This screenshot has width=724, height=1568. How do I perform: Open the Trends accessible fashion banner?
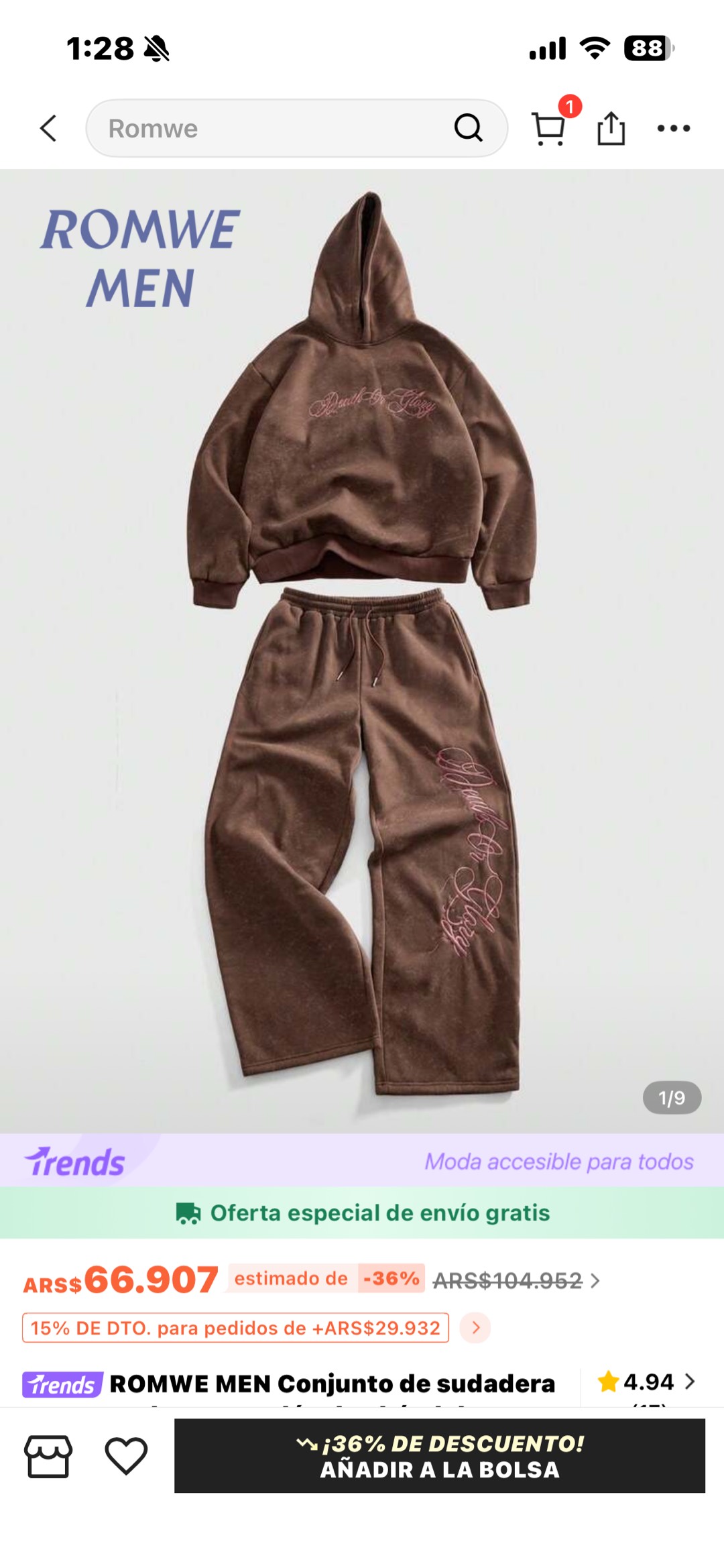[x=362, y=1161]
